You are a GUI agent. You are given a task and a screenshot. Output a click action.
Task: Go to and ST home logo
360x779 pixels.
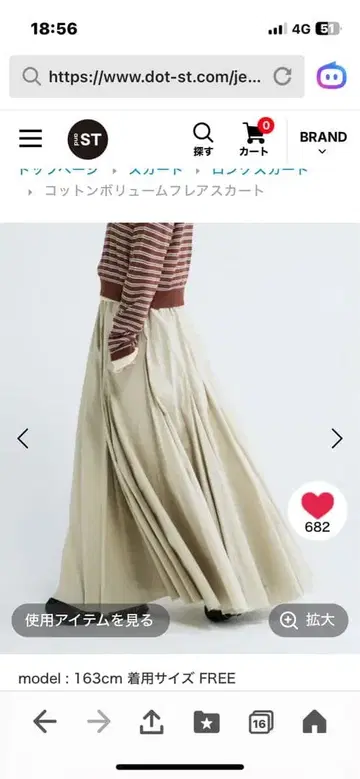pyautogui.click(x=87, y=139)
